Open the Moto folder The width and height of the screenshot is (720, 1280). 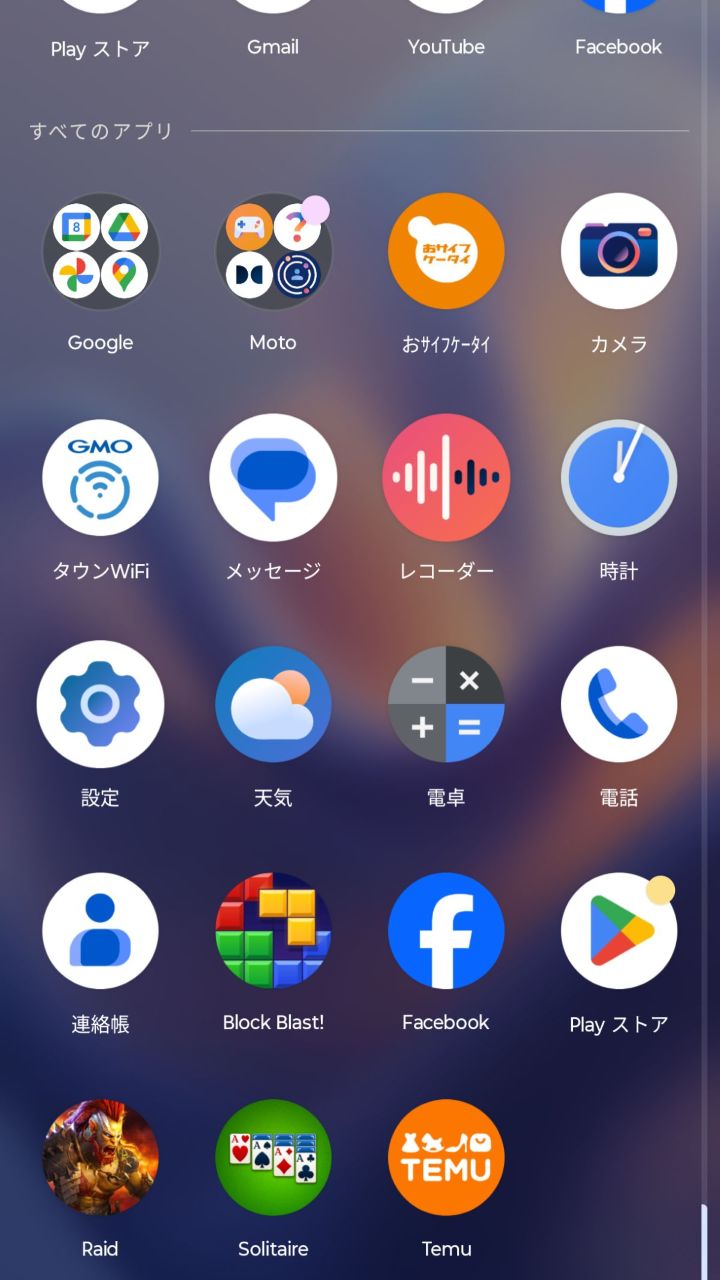[x=273, y=251]
